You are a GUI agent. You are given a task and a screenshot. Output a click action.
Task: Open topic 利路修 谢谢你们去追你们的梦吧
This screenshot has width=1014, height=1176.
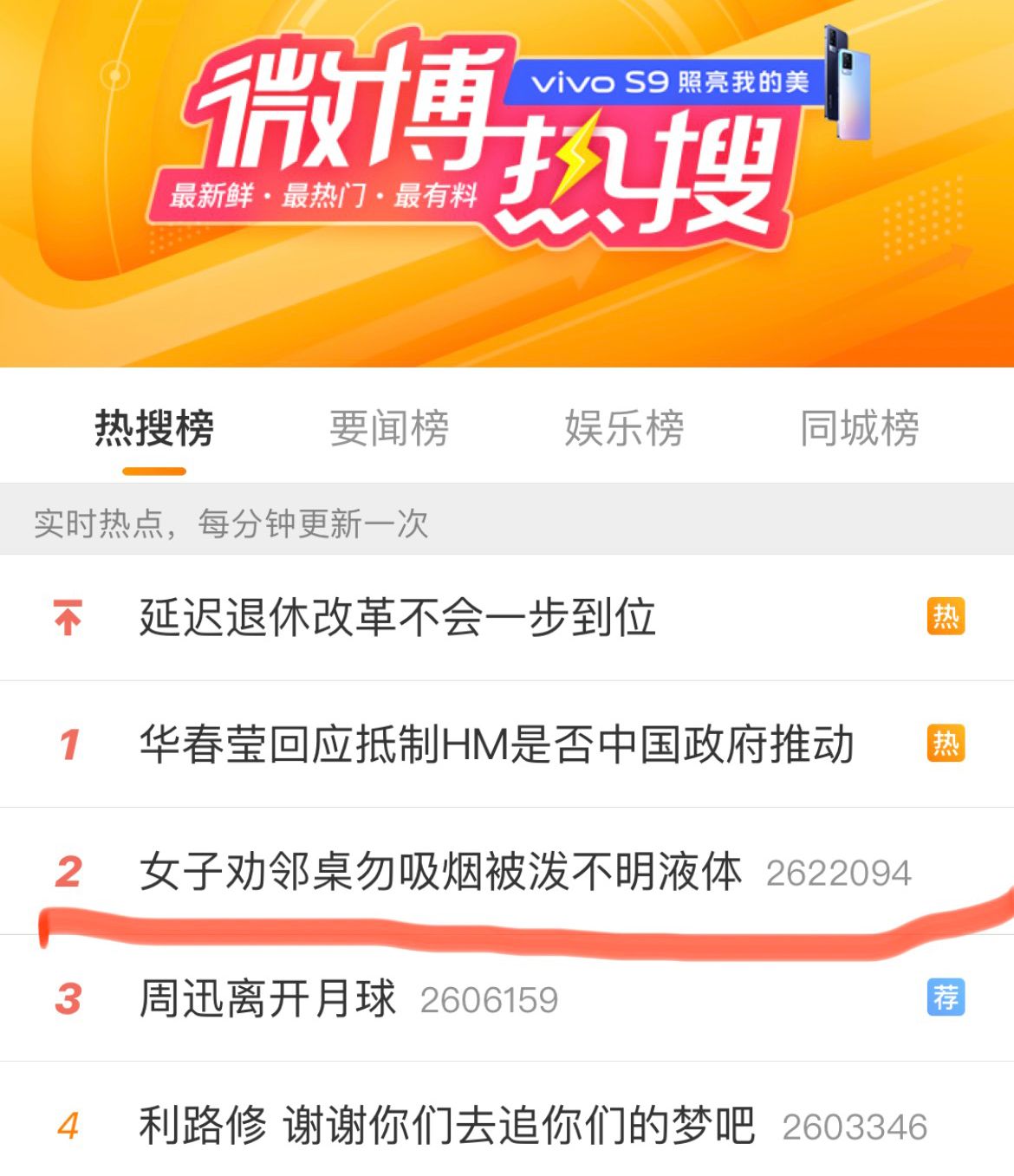point(446,1126)
